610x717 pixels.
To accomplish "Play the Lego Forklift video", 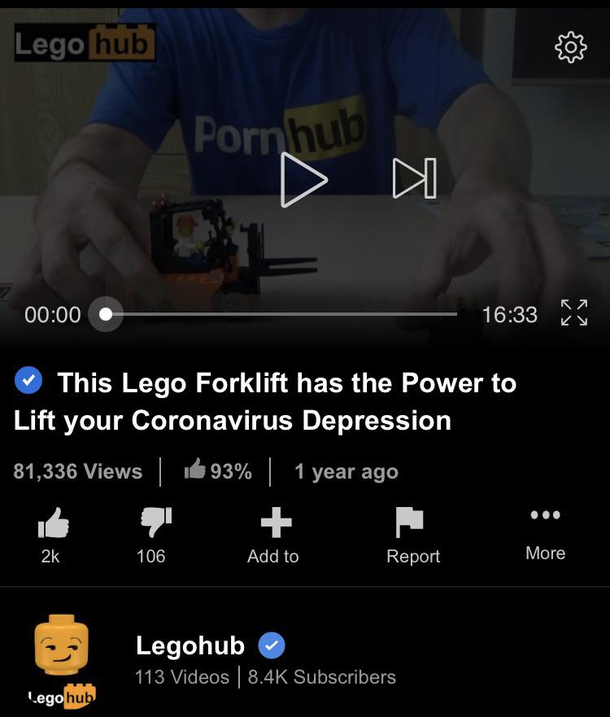I will pyautogui.click(x=303, y=180).
